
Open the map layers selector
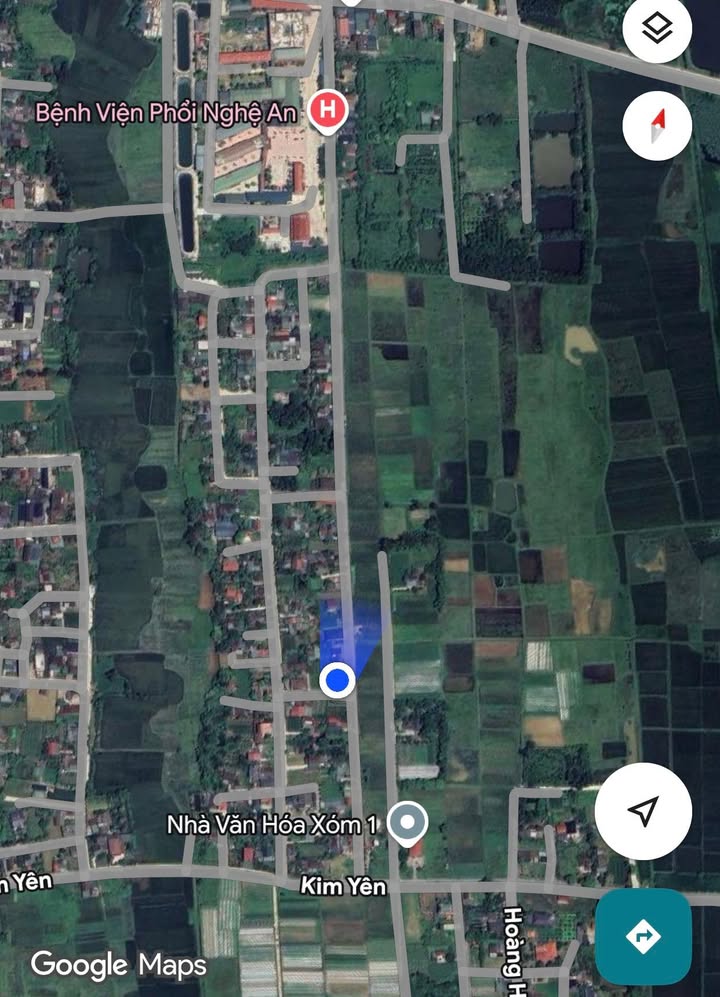pos(657,30)
